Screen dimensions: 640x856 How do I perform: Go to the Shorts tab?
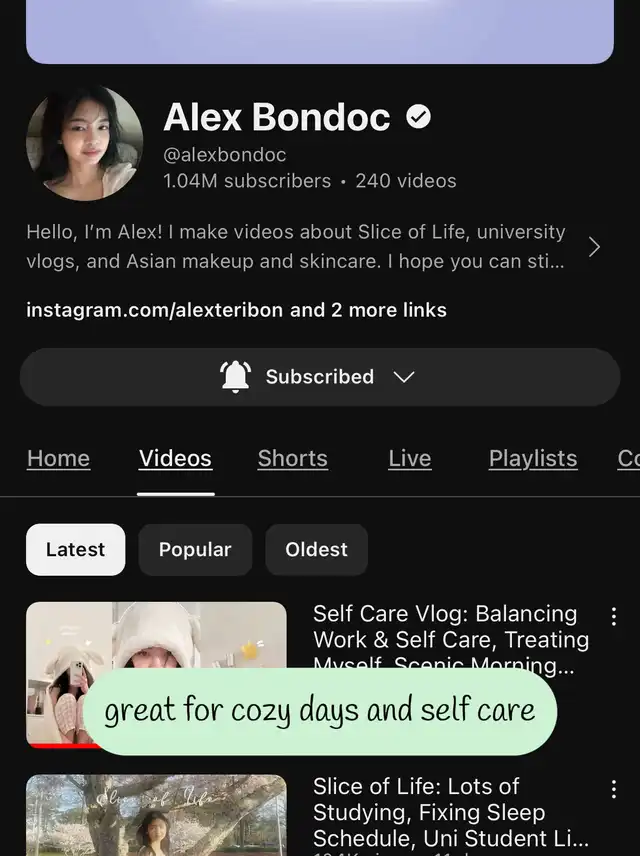[x=292, y=459]
